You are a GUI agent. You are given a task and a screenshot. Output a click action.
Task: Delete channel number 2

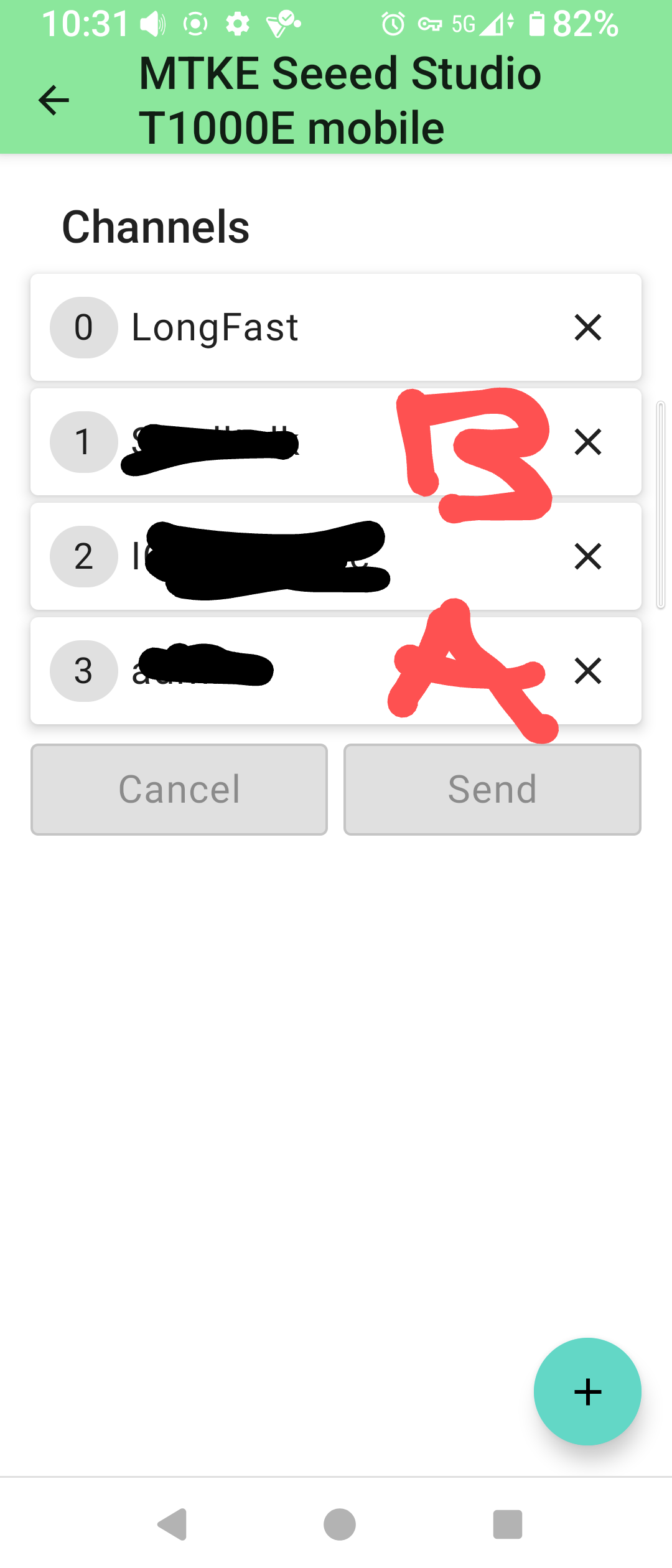(587, 556)
